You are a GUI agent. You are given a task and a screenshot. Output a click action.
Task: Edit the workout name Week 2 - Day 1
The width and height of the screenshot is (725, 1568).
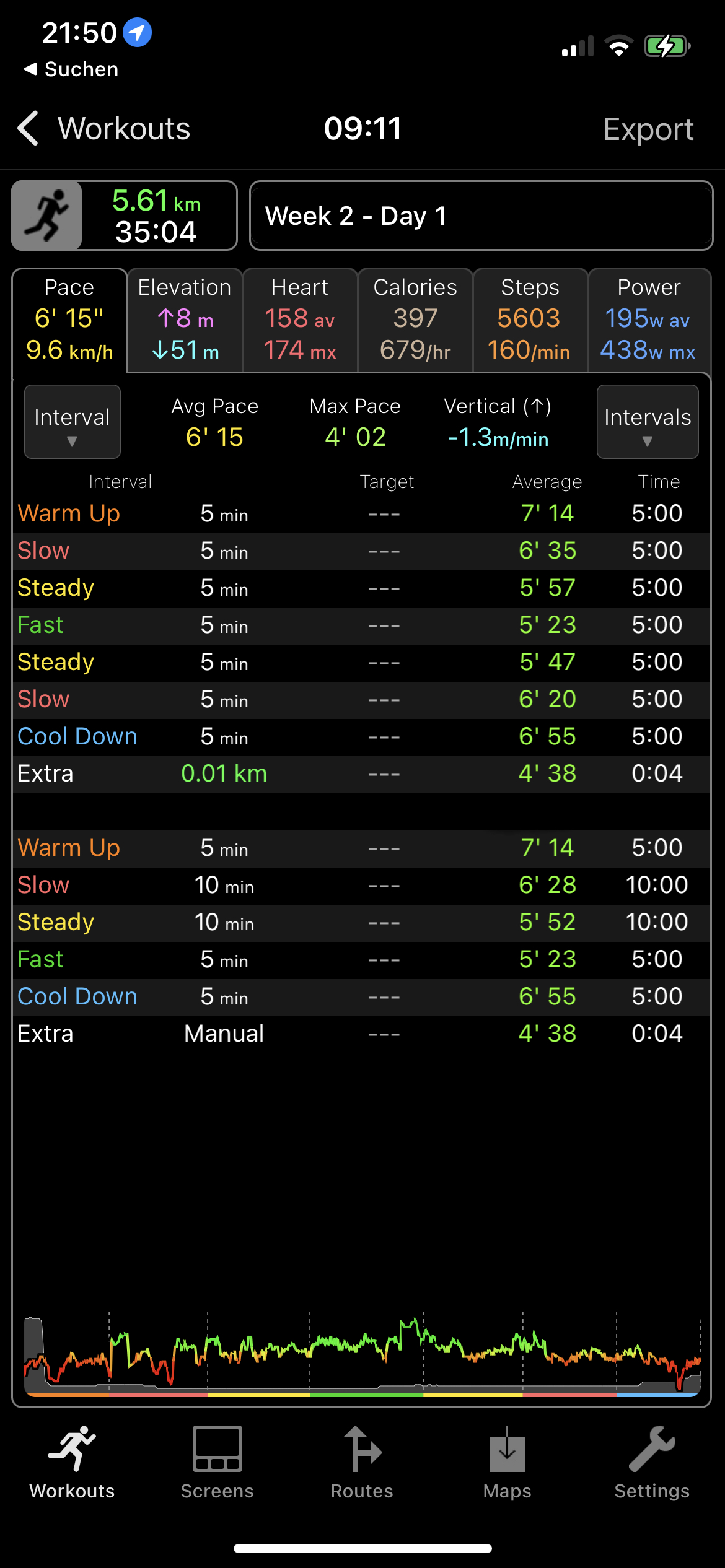click(481, 216)
